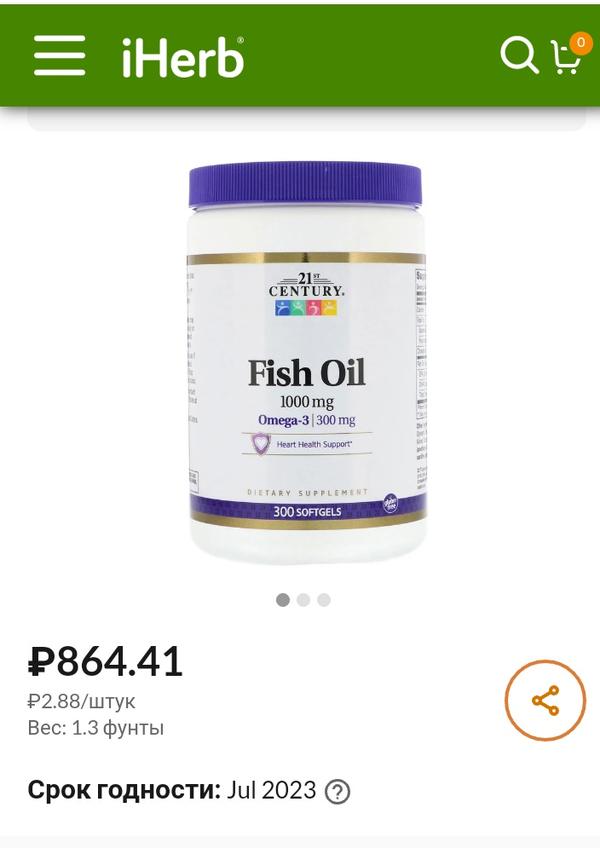The image size is (600, 848).
Task: Open the Fish Oil product image
Action: (x=306, y=362)
